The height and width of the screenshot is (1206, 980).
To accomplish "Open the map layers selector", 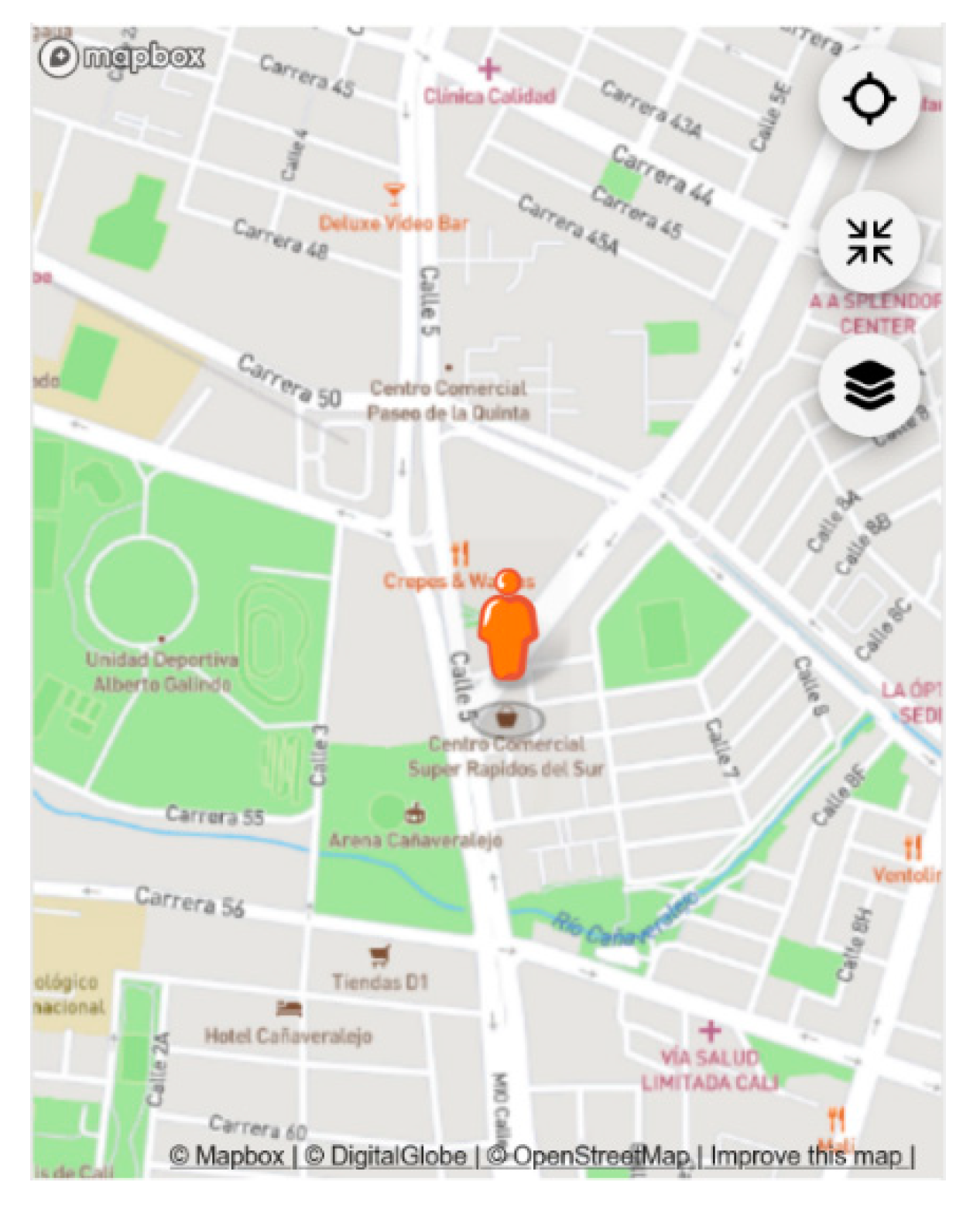I will 869,385.
